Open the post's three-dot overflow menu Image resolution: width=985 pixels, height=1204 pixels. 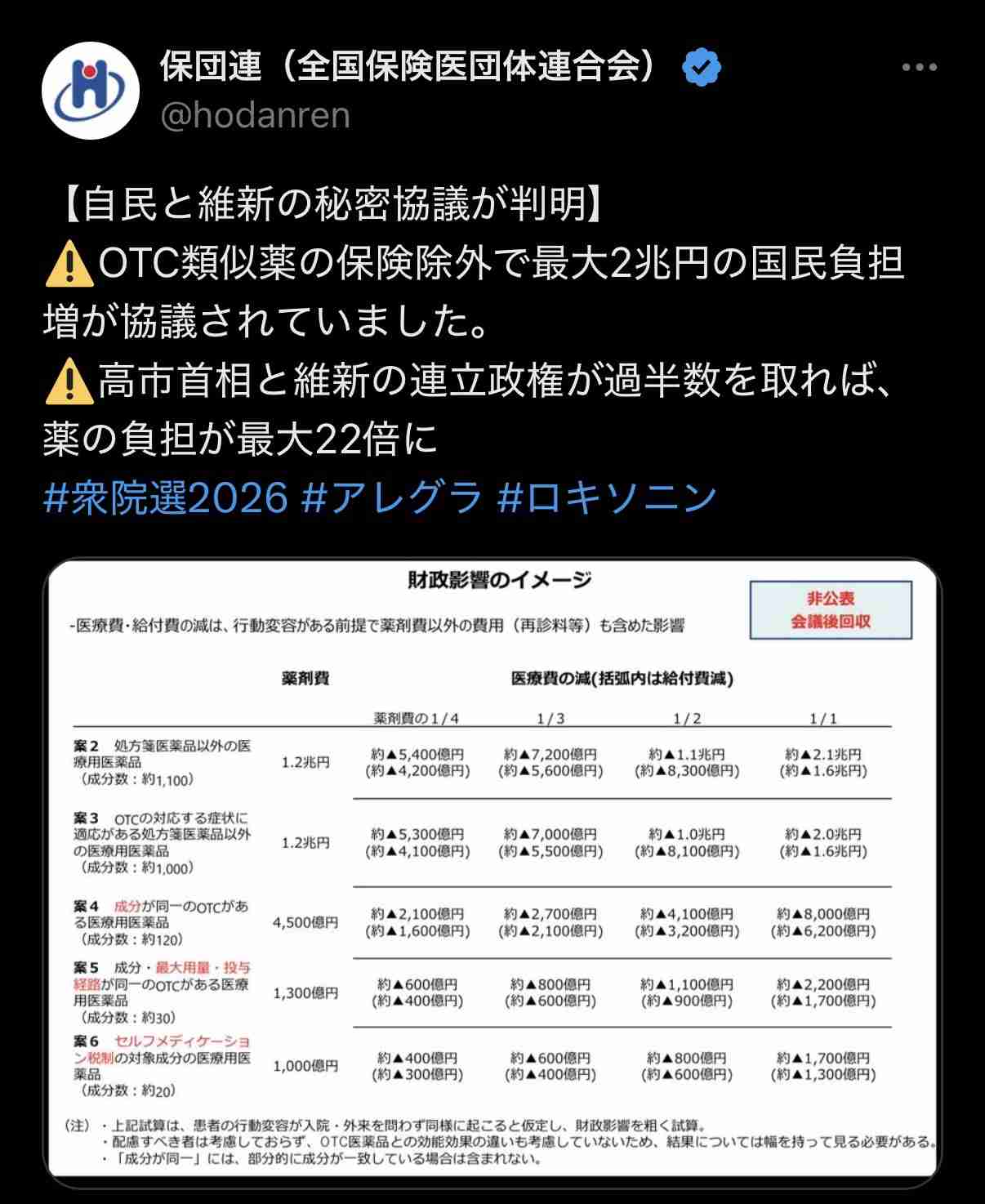pos(919,68)
